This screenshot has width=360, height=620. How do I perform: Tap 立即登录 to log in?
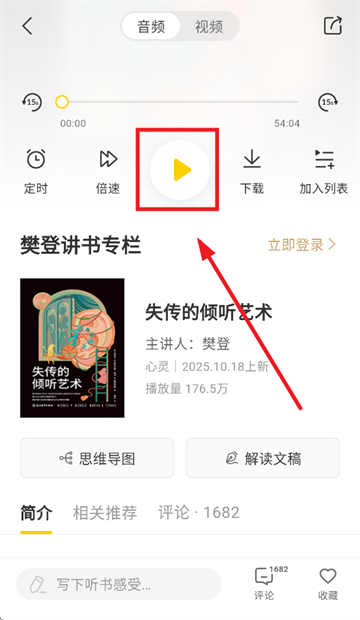click(302, 245)
